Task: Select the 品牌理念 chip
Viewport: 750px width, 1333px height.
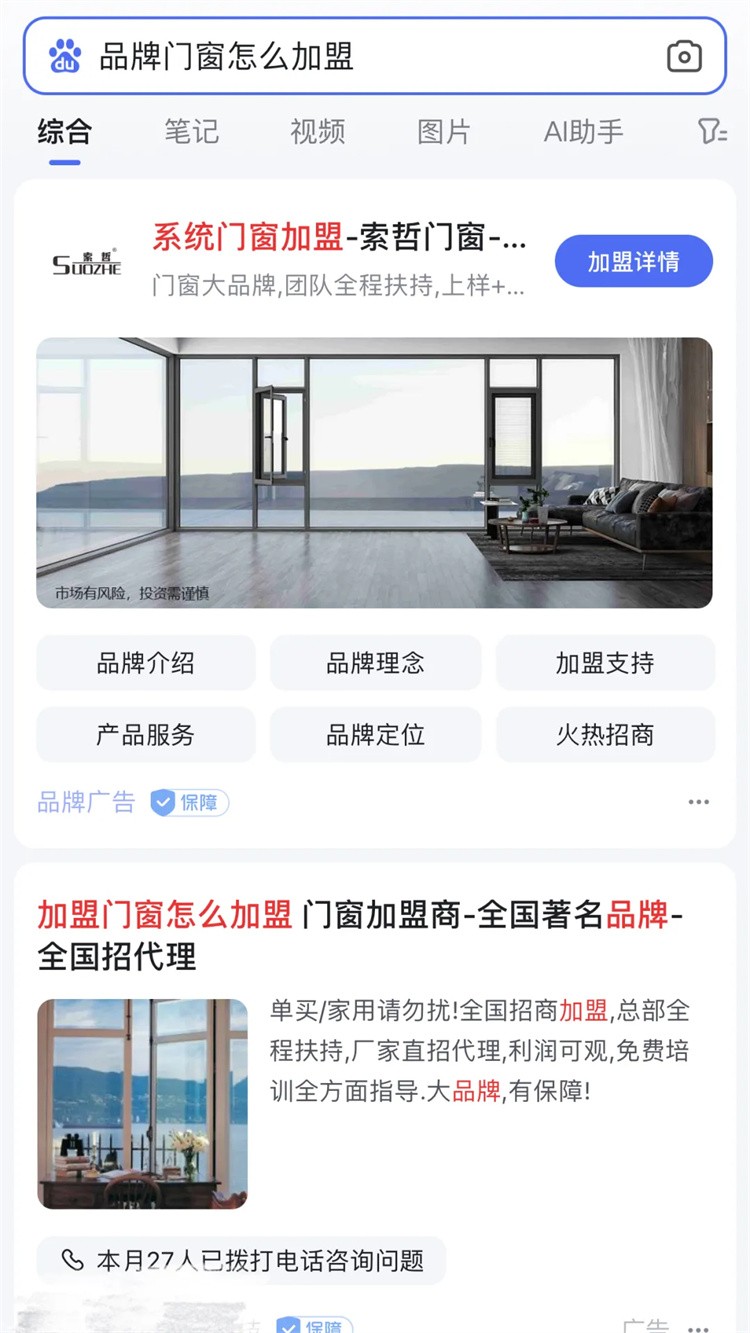Action: (x=375, y=663)
